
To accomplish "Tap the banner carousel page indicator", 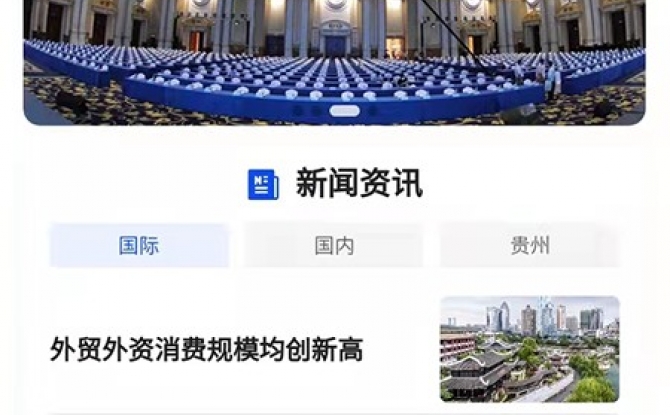I will coord(344,110).
